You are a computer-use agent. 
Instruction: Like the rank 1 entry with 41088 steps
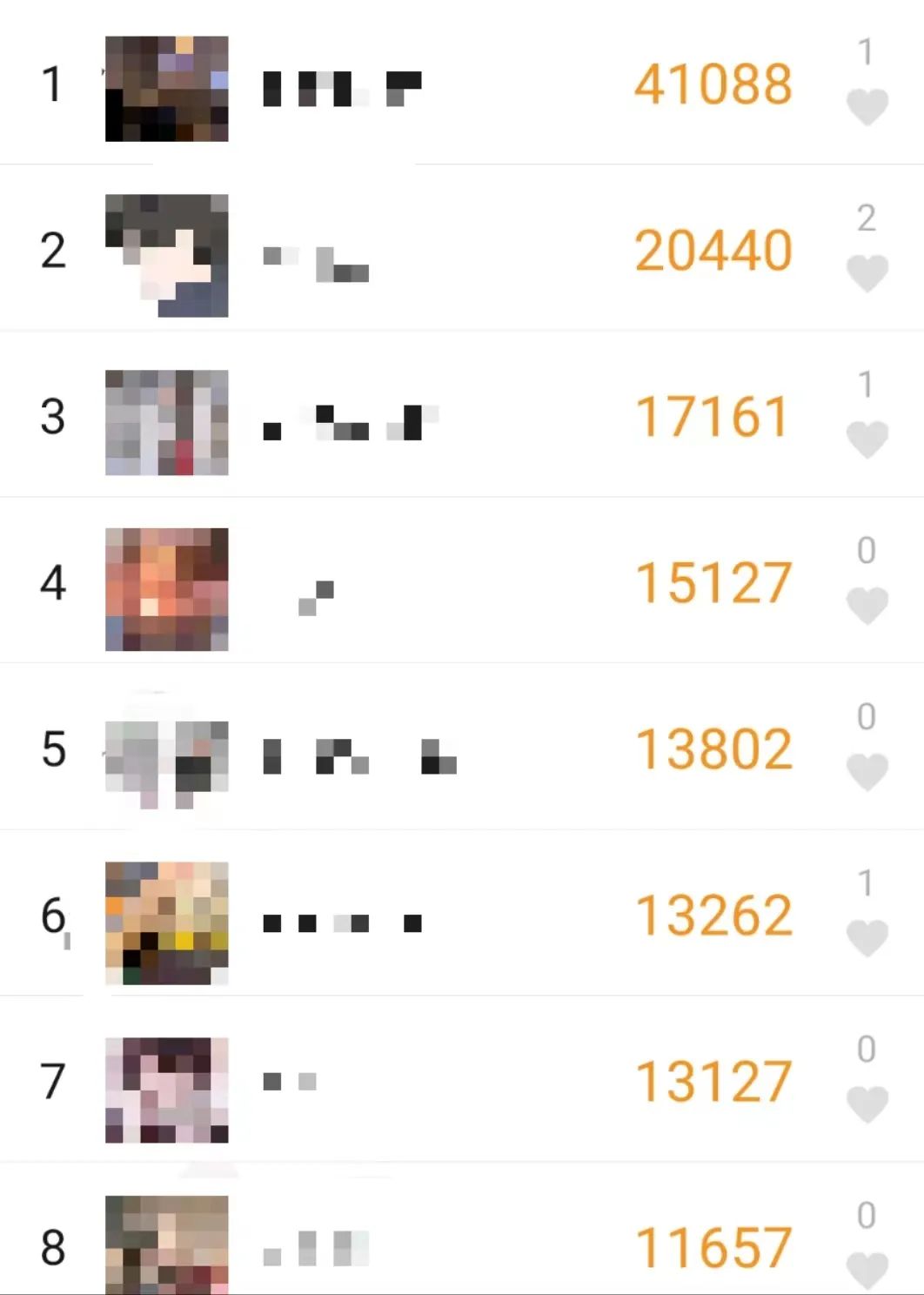[867, 107]
